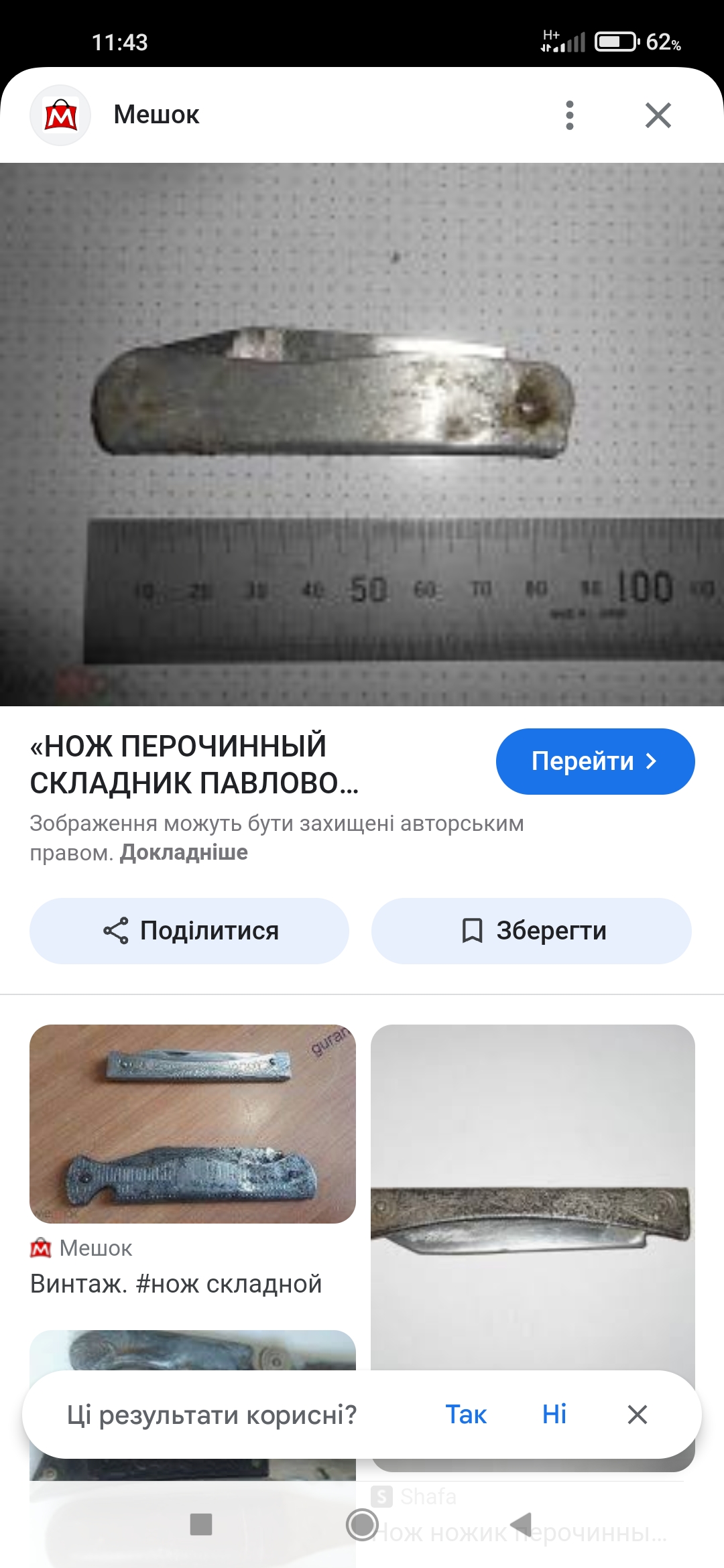This screenshot has width=724, height=1568.
Task: Share the image via Поділитися
Action: [190, 931]
